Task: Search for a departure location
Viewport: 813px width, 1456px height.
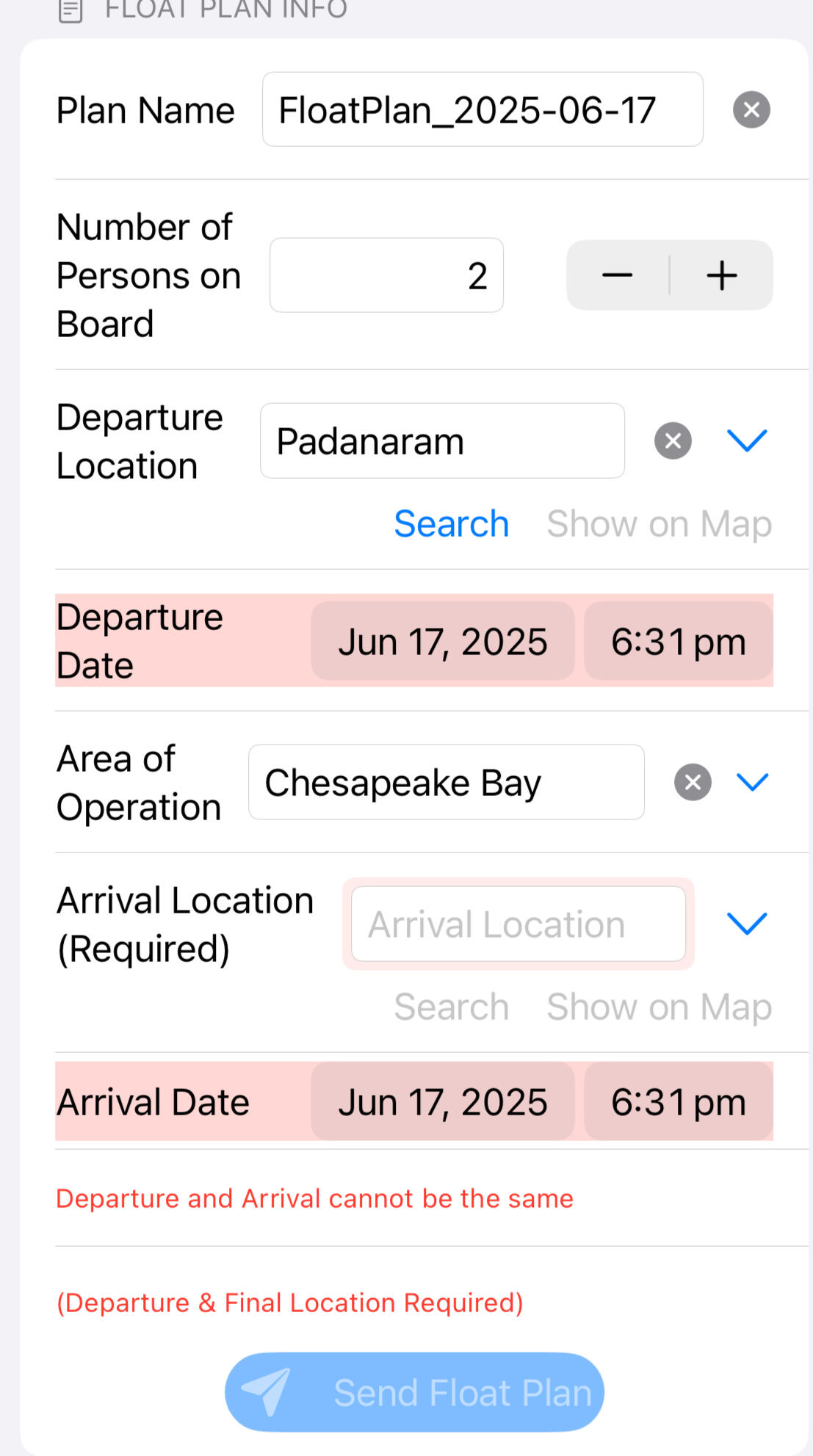Action: pos(451,524)
